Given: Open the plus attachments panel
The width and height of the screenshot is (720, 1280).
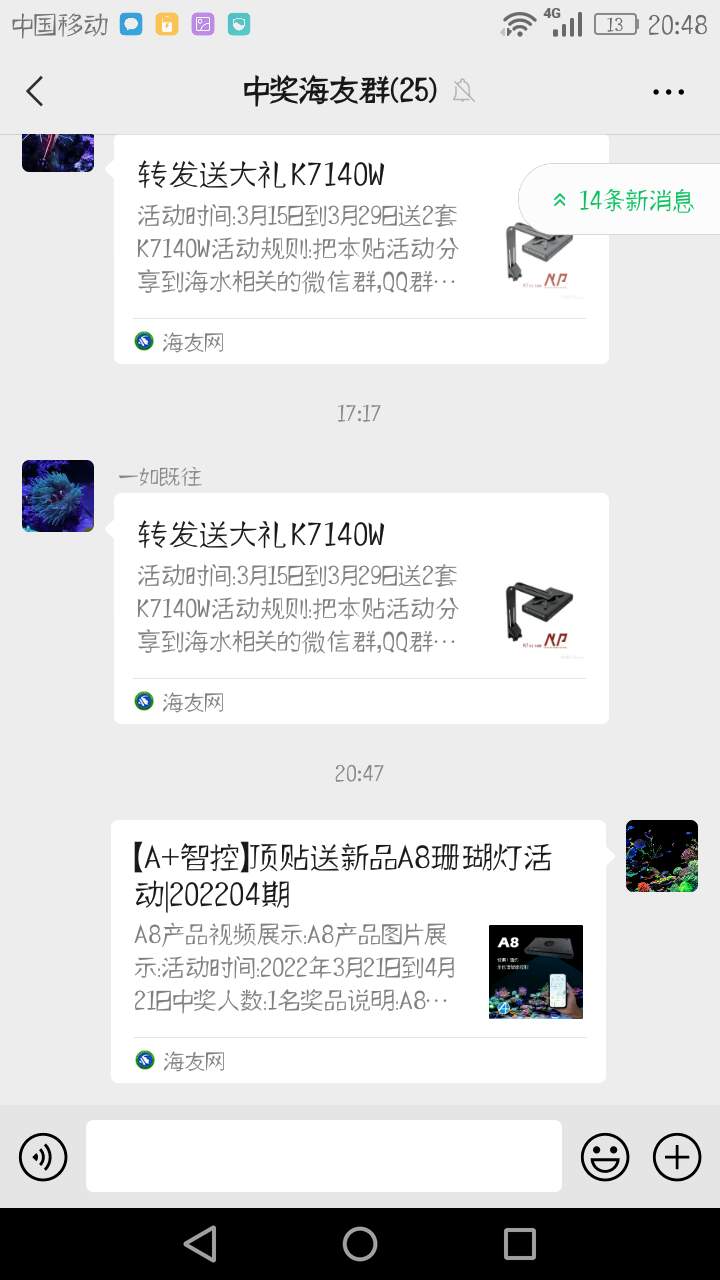Looking at the screenshot, I should pyautogui.click(x=677, y=1158).
